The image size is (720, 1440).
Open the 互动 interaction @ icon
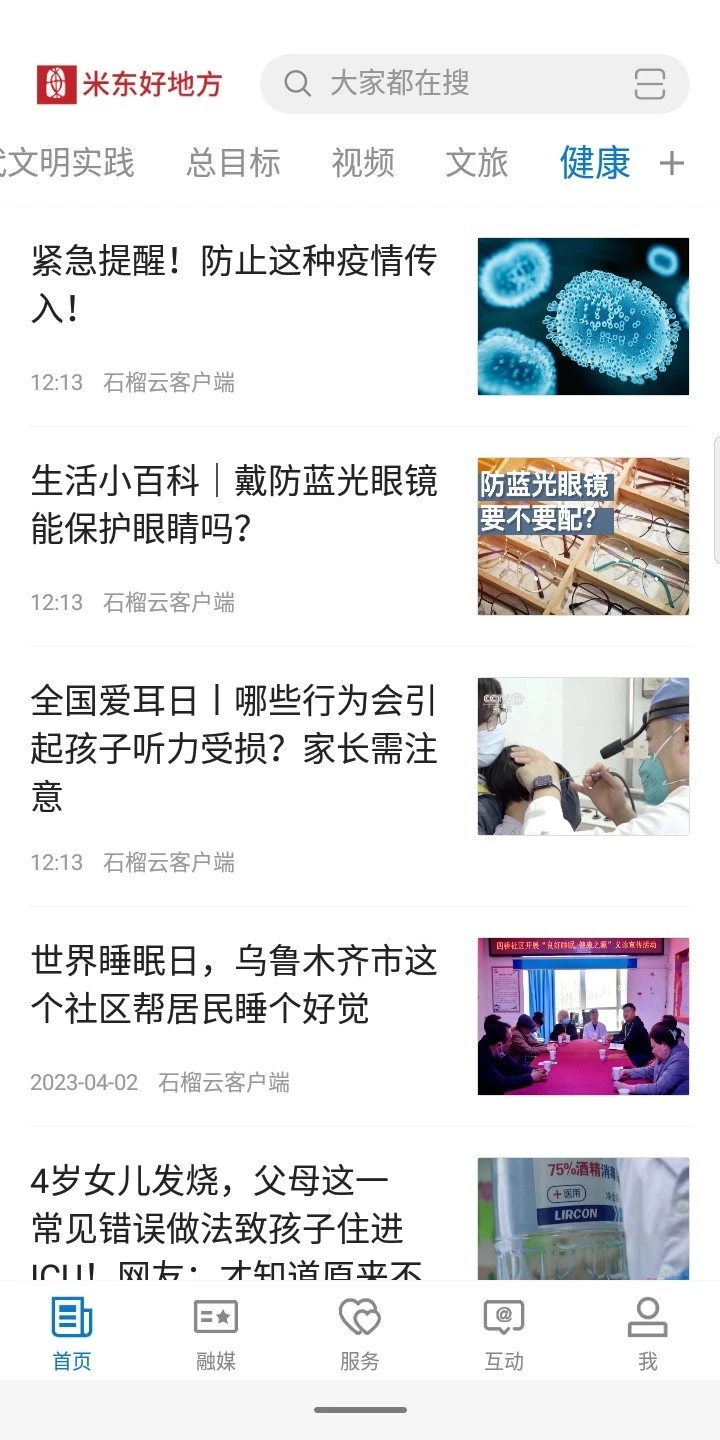coord(503,1330)
